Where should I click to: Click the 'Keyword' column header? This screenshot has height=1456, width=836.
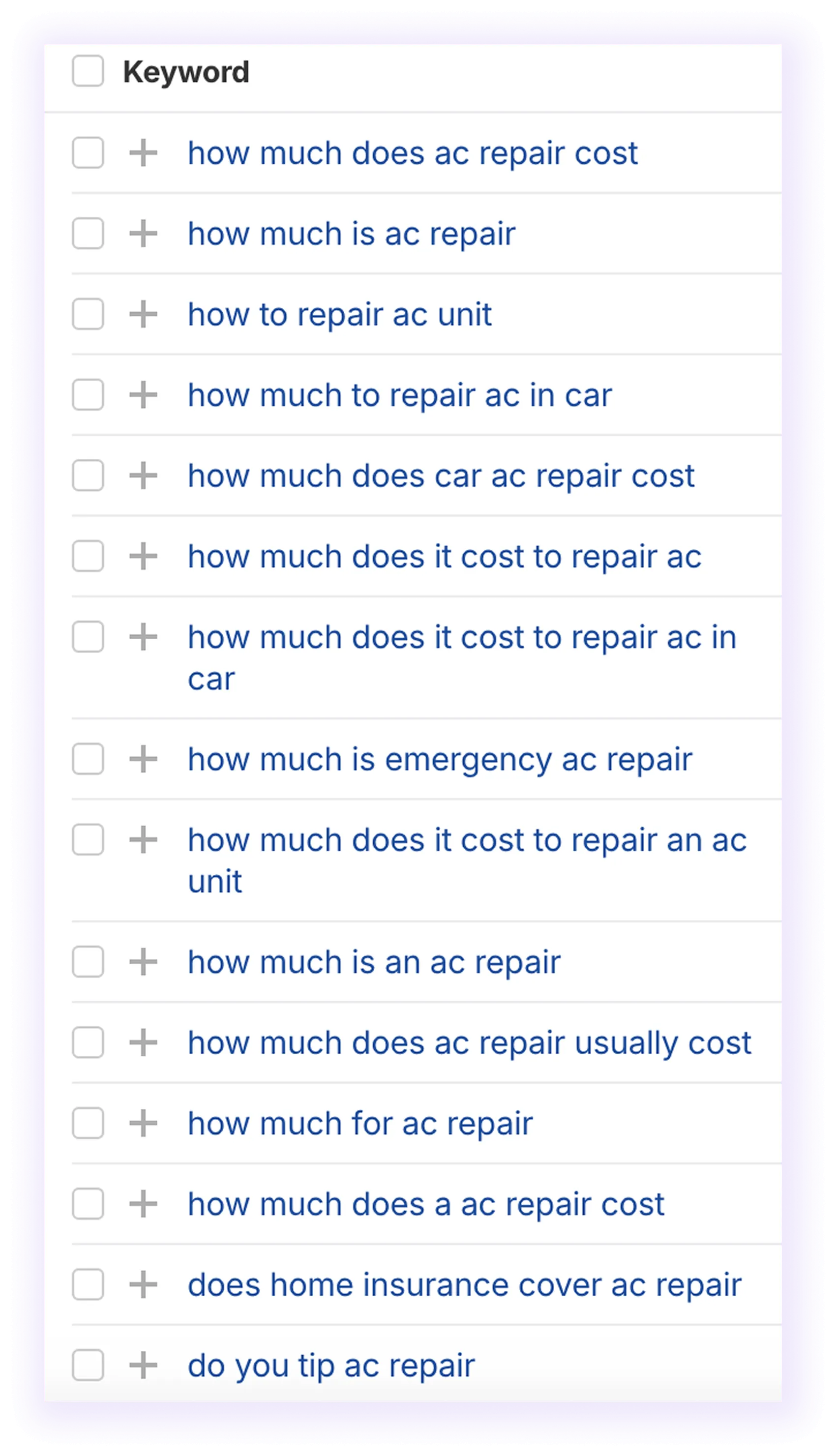pos(186,71)
